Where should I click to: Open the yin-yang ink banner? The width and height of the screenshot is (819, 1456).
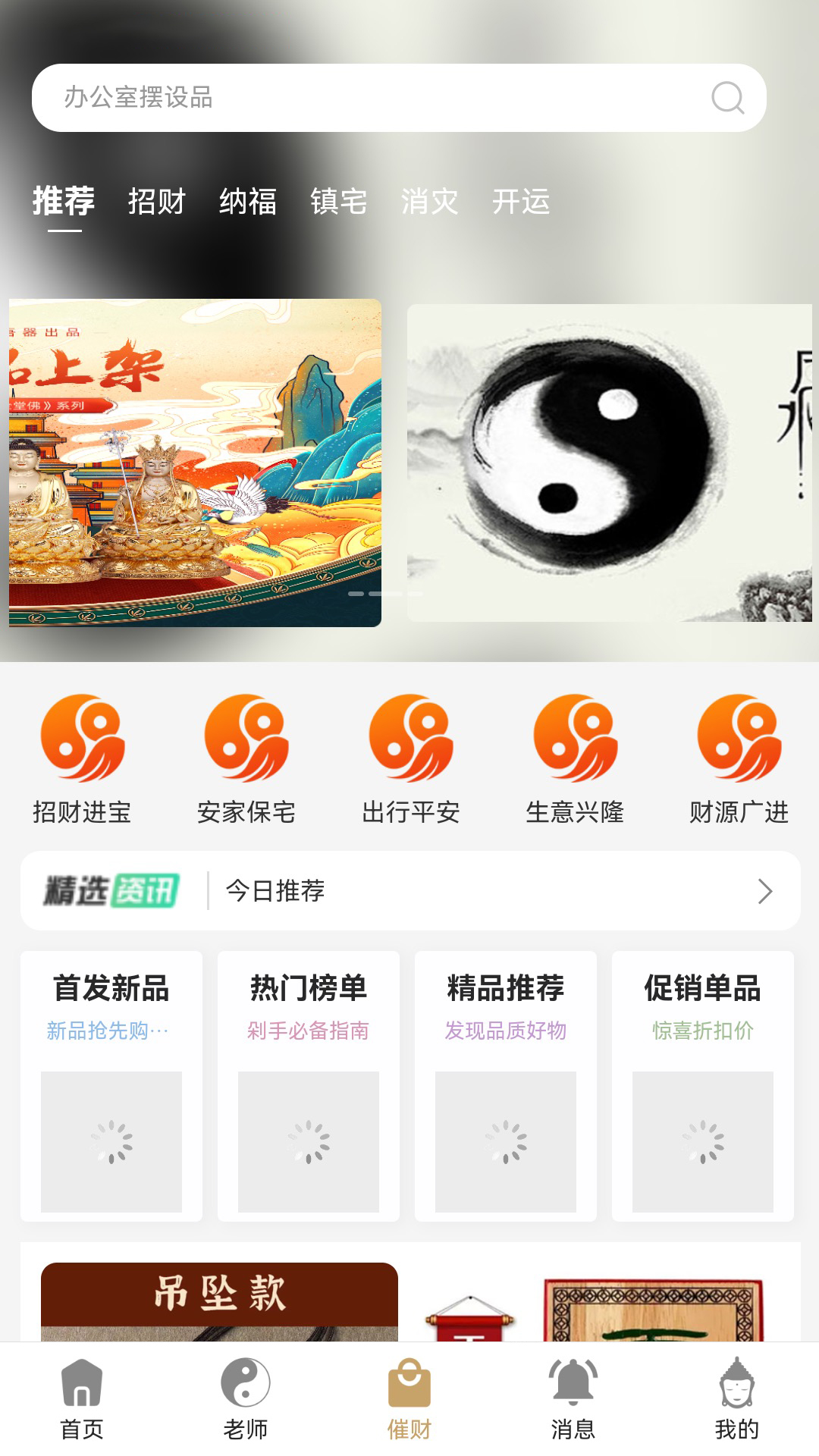click(609, 463)
